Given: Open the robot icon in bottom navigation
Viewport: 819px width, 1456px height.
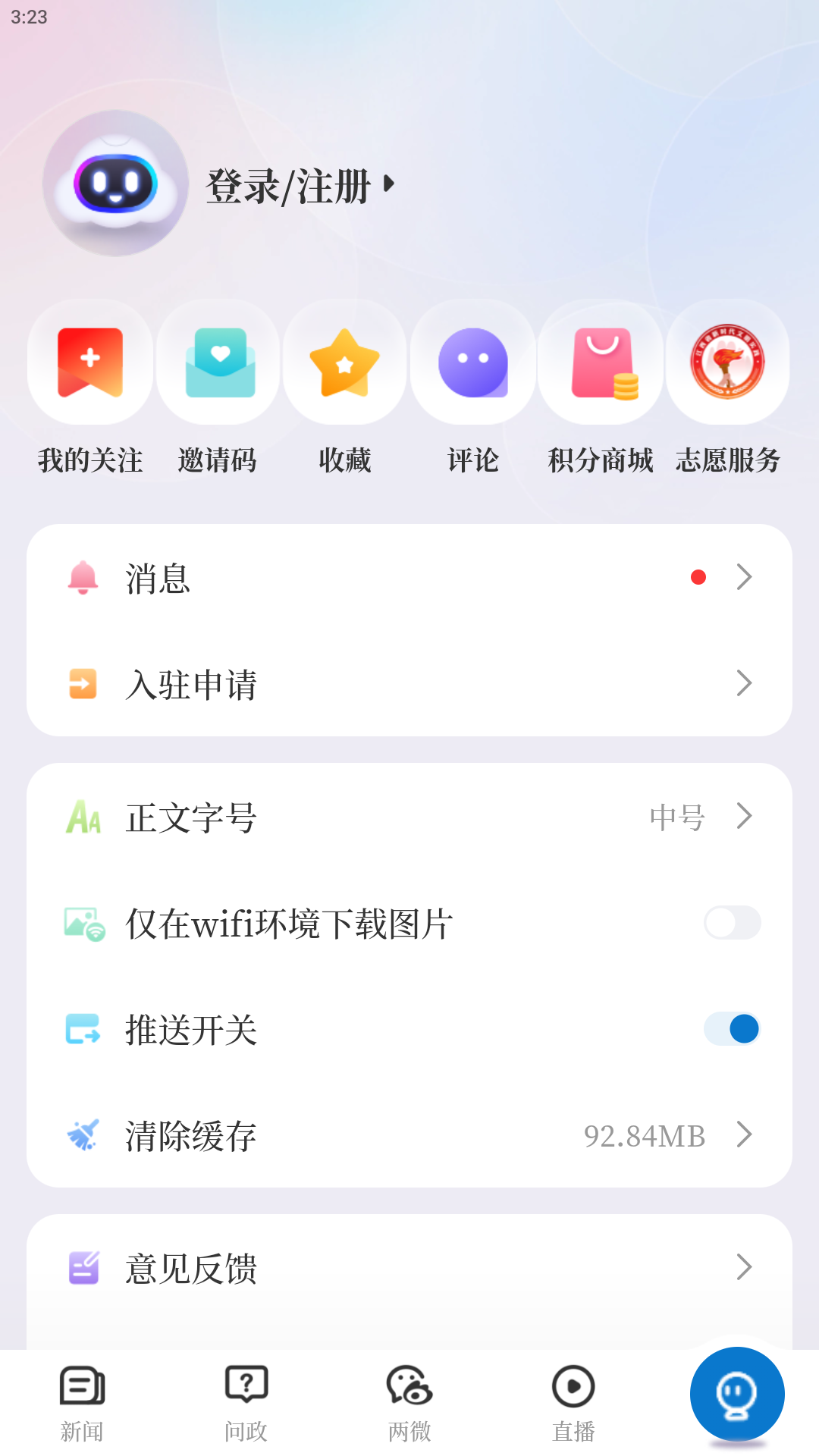Looking at the screenshot, I should 736,1394.
